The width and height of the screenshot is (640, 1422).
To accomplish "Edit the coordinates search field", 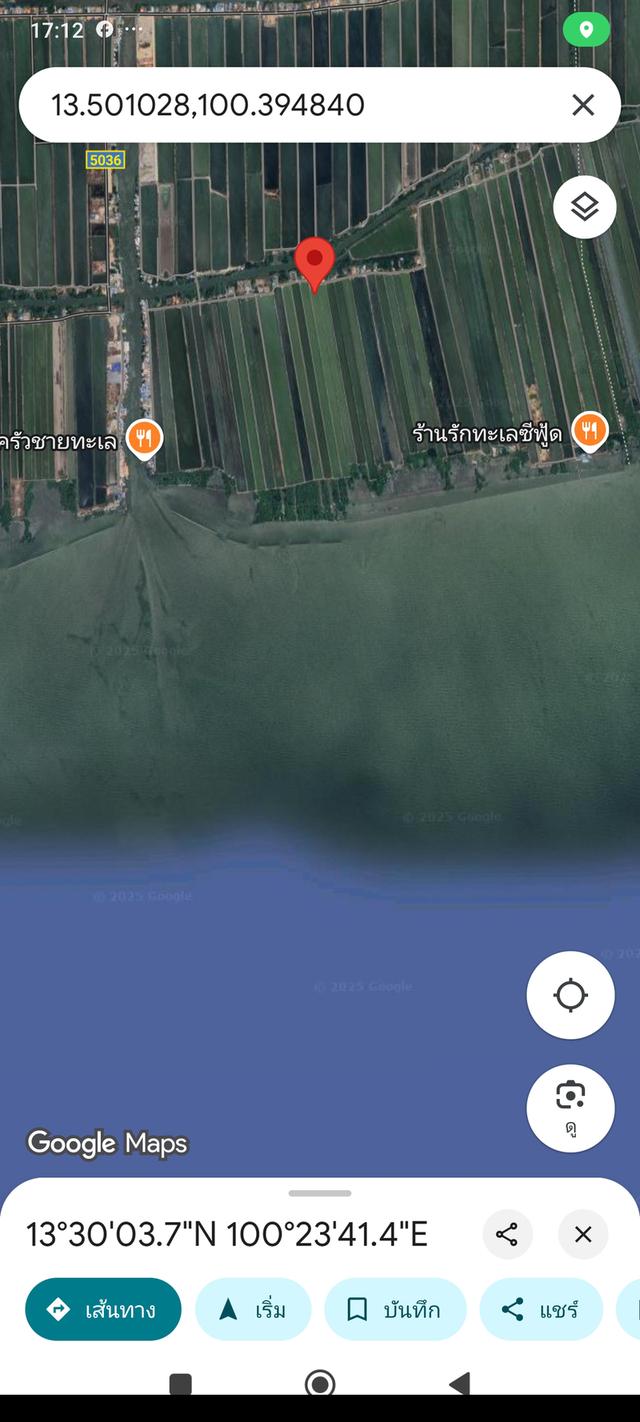I will 290,105.
